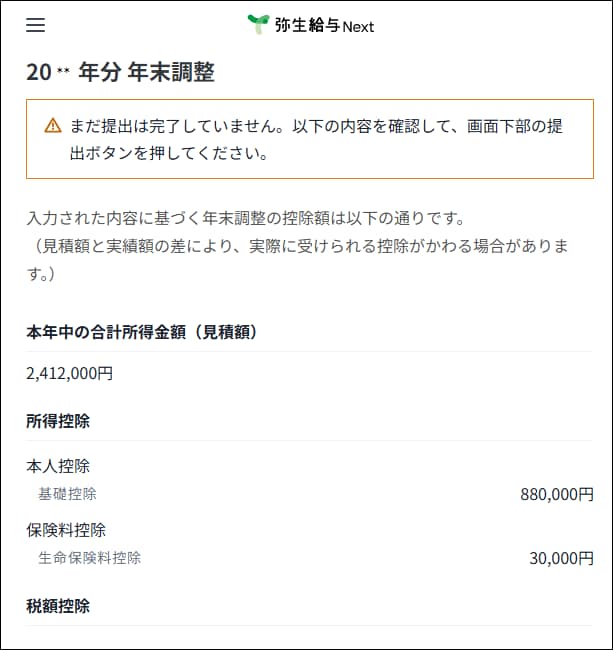Open the hamburger menu
This screenshot has height=650, width=613.
pos(35,26)
